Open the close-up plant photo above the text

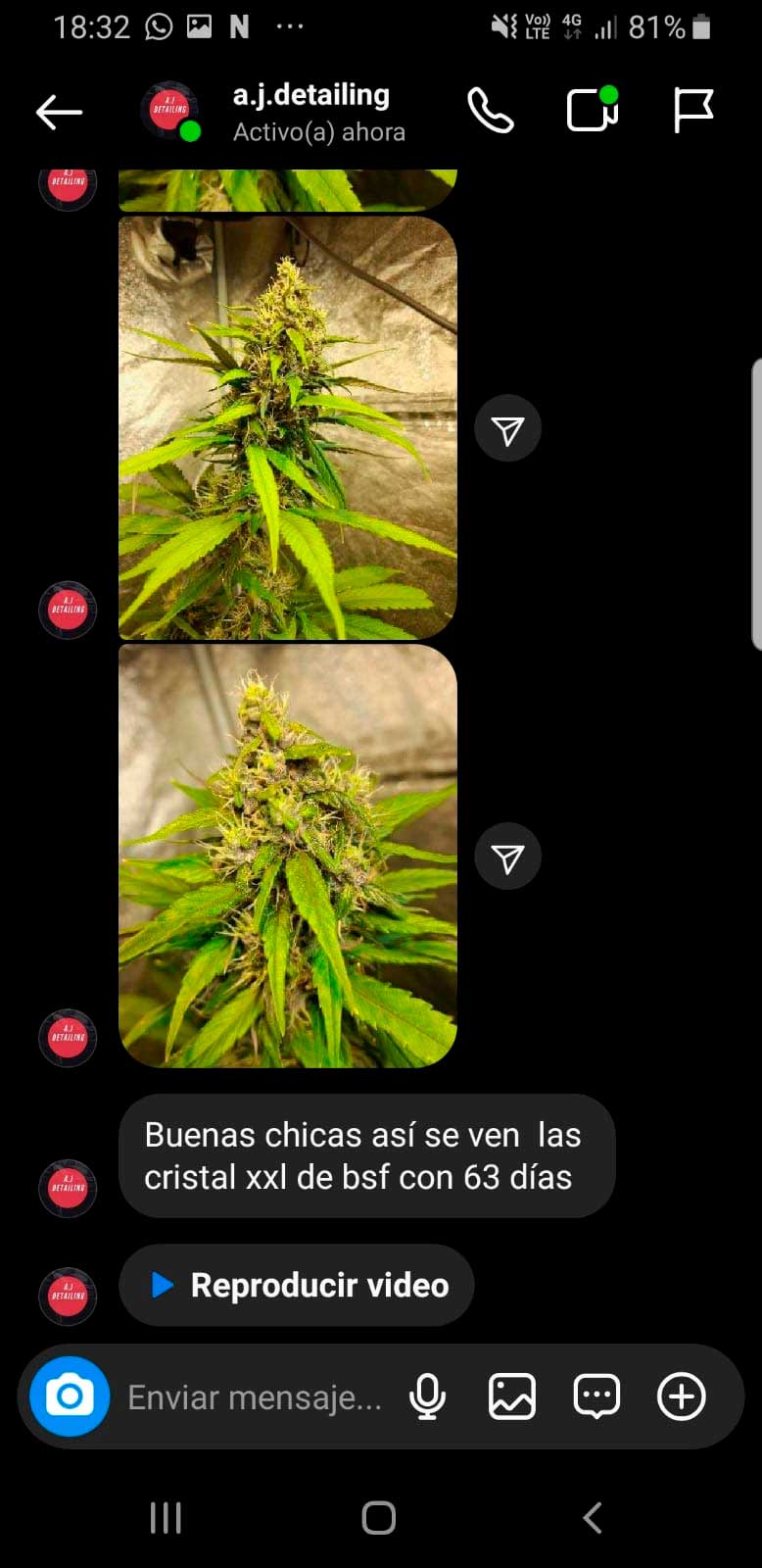[x=287, y=856]
